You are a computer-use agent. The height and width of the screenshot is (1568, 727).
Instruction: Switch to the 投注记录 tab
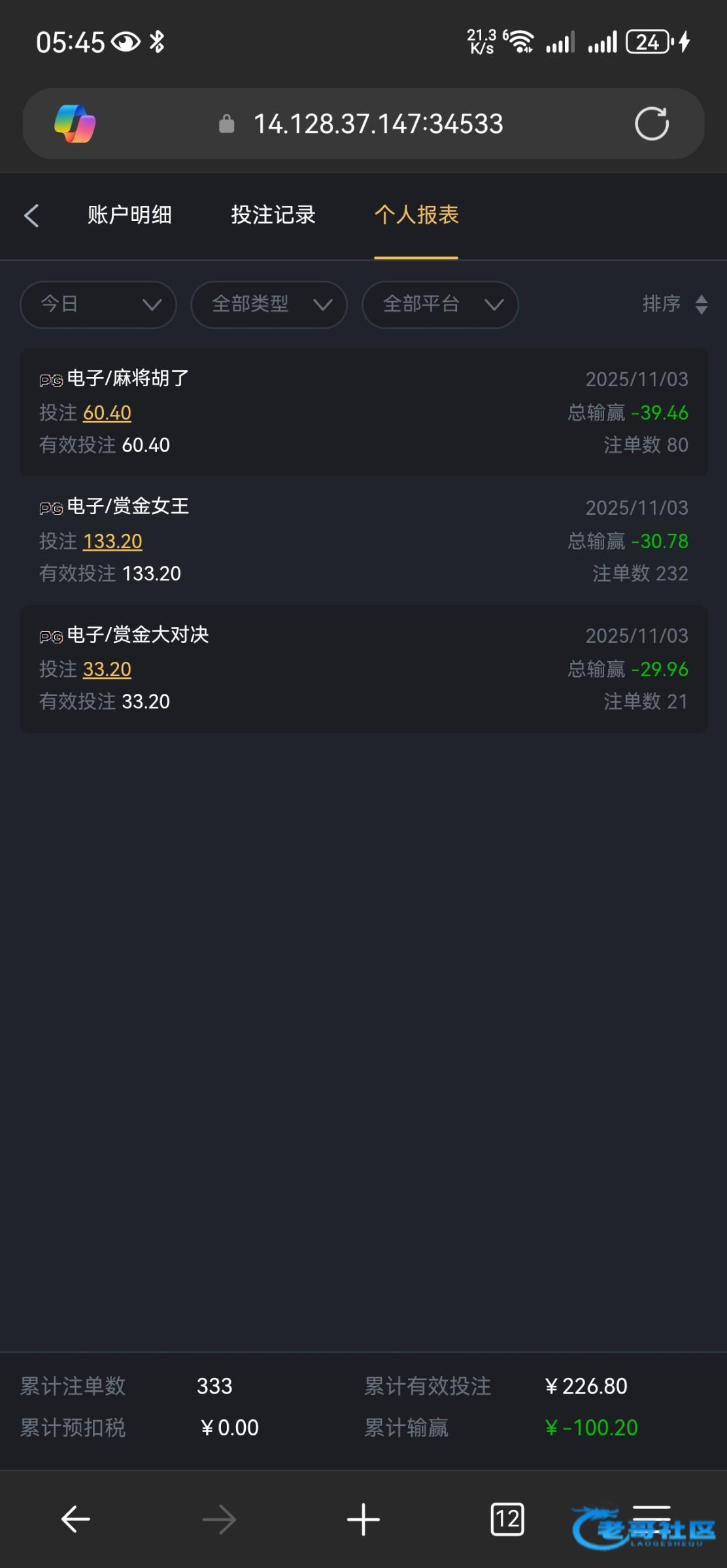273,215
